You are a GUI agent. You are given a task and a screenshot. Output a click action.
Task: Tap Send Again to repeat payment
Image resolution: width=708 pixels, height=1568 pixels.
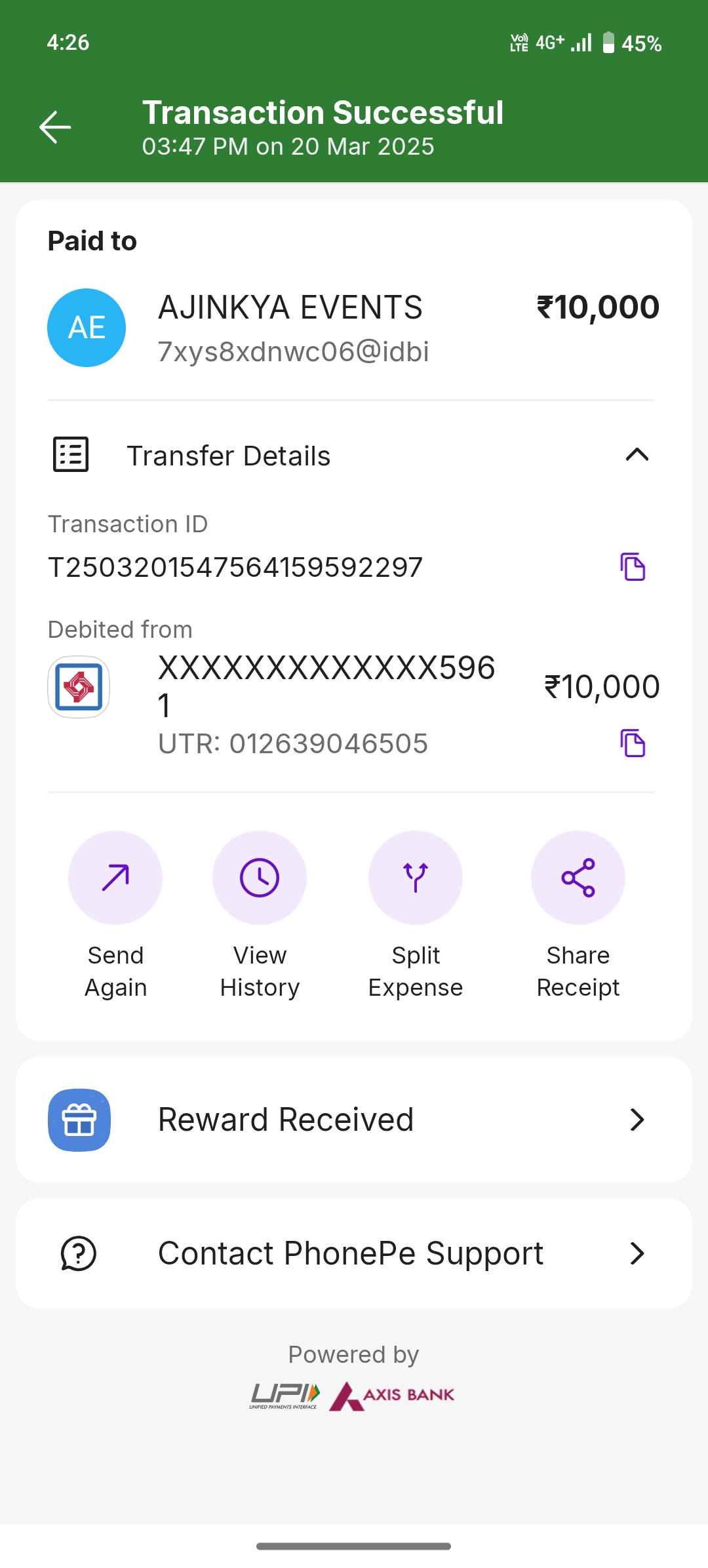115,915
